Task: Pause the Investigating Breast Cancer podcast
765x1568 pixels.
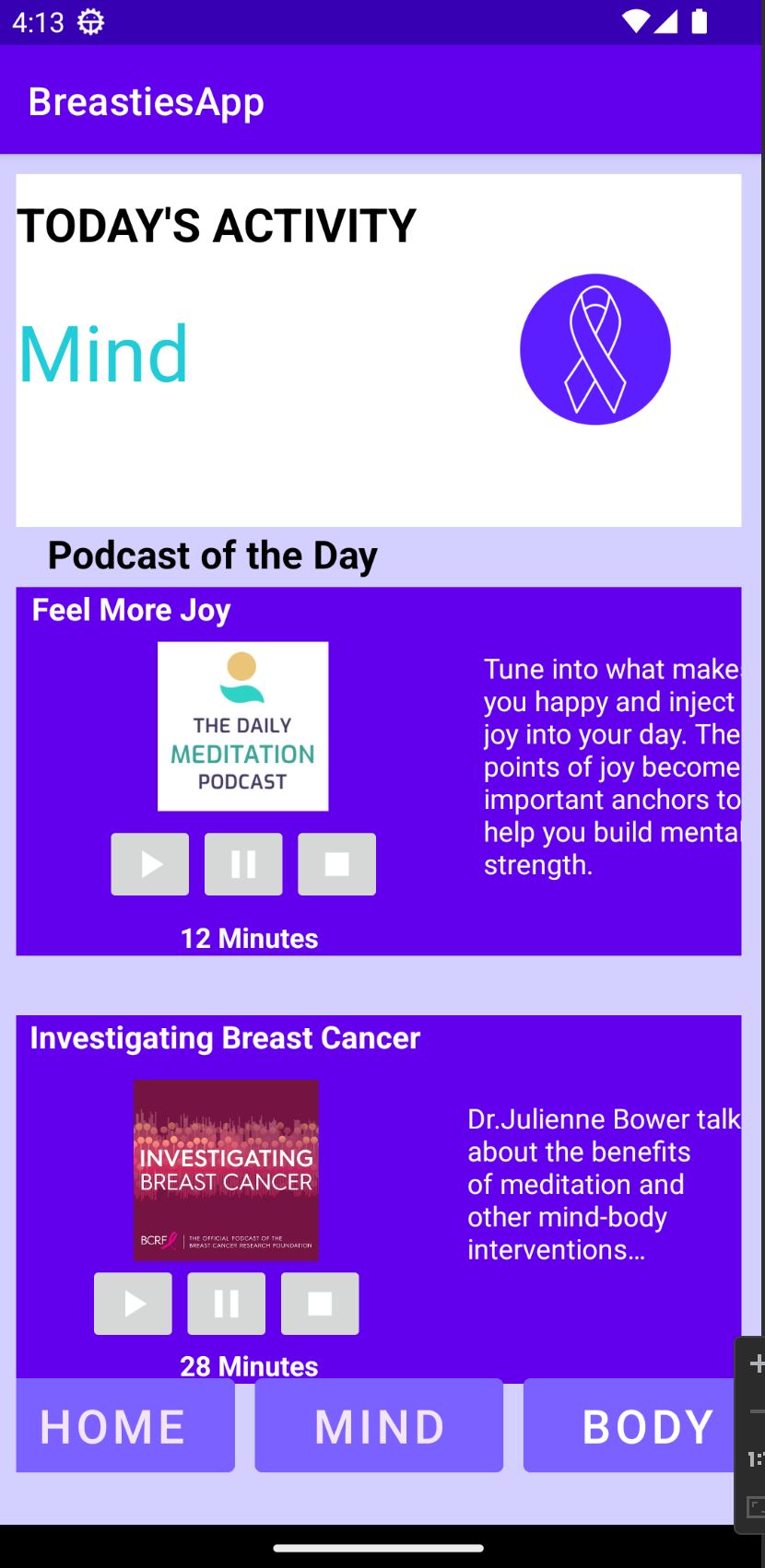Action: pyautogui.click(x=227, y=1304)
